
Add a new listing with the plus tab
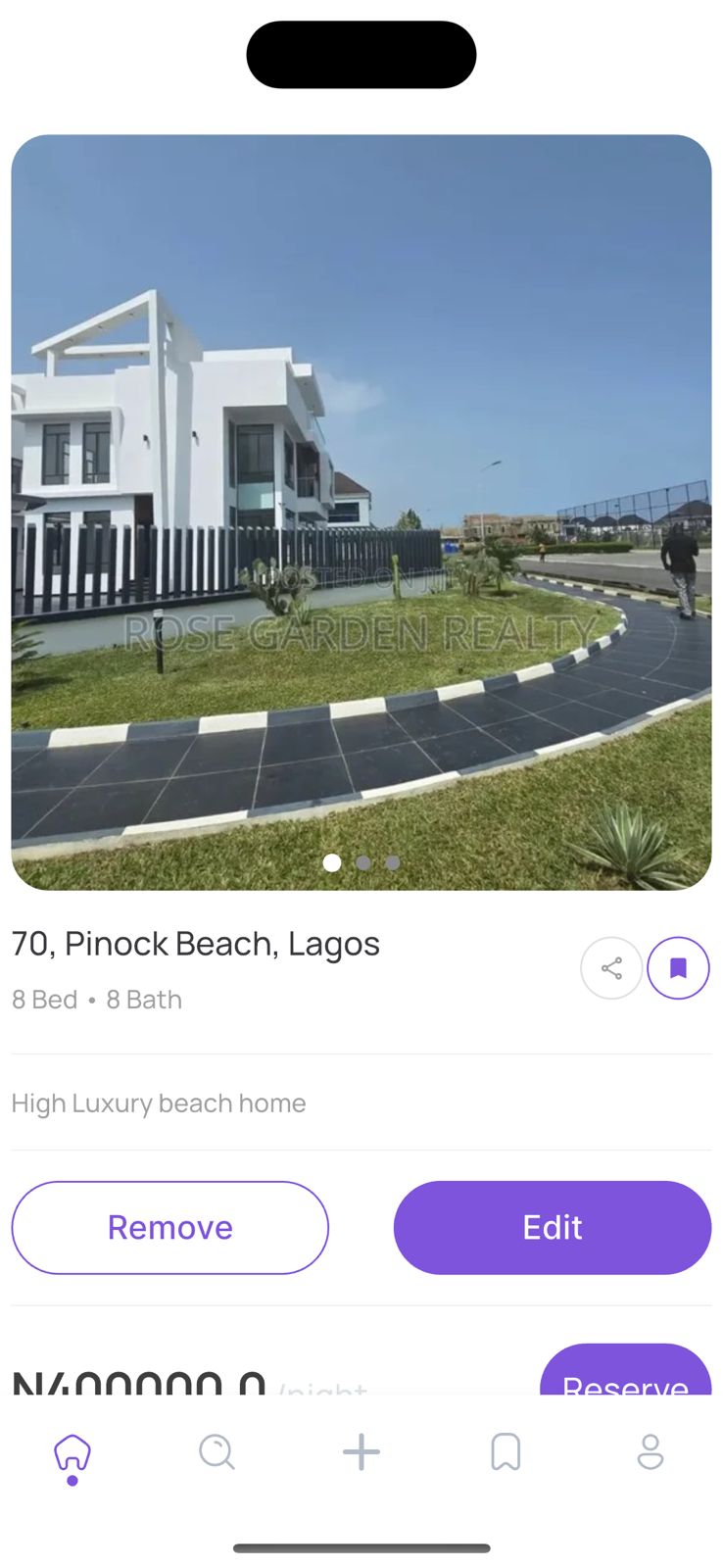361,1452
